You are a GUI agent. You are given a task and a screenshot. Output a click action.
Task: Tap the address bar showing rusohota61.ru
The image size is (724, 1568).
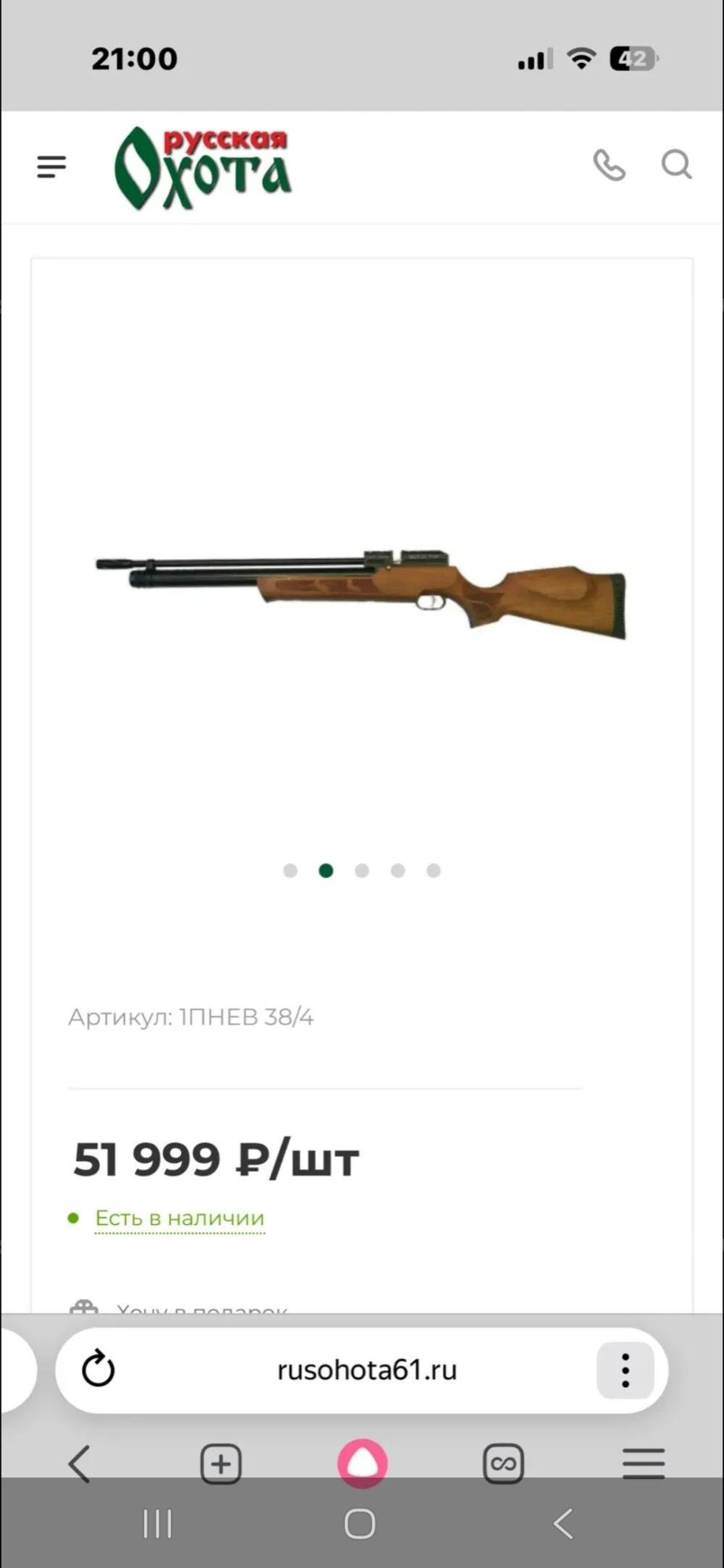[367, 1370]
